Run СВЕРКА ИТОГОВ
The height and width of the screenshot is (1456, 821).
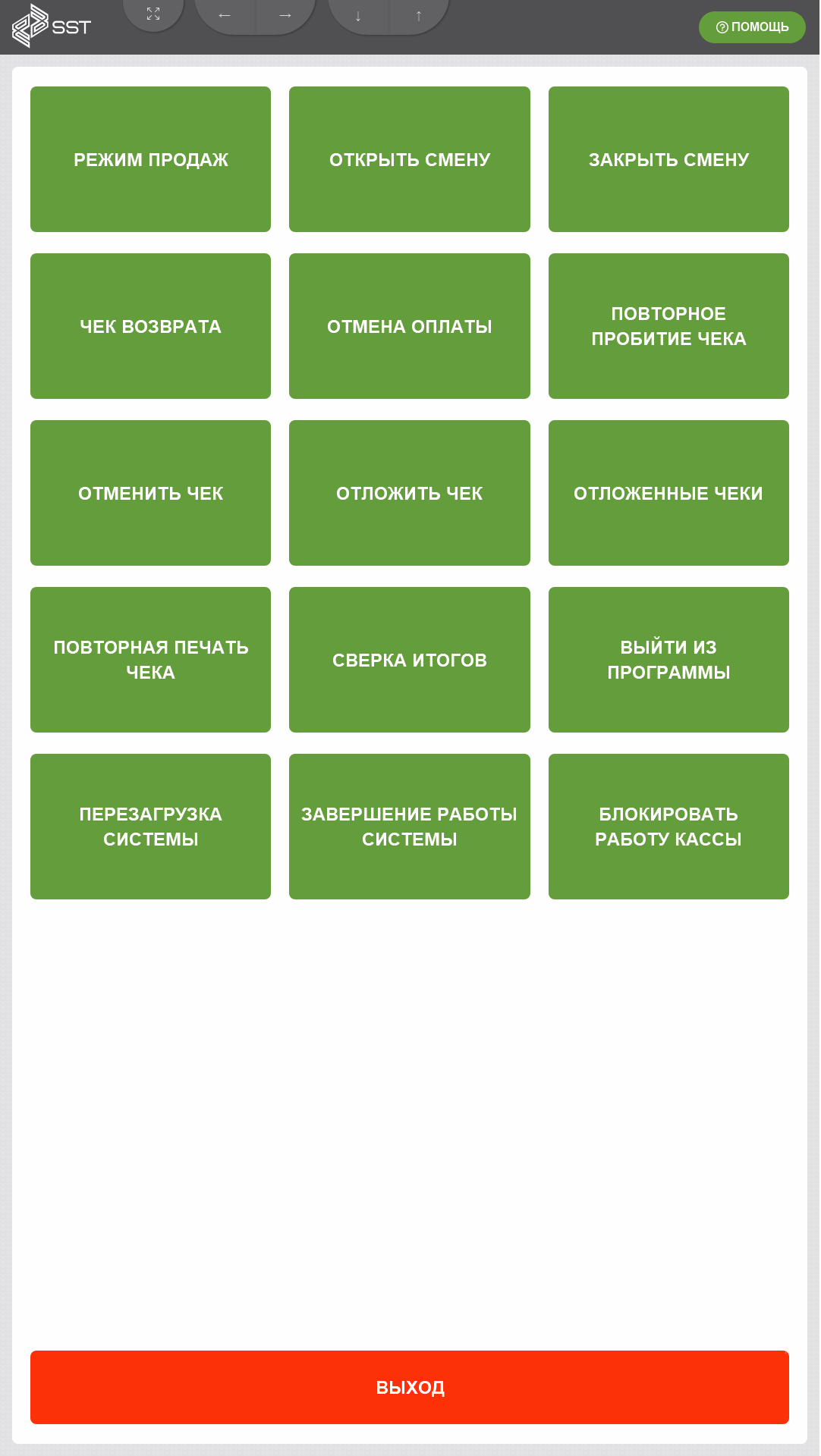[410, 660]
